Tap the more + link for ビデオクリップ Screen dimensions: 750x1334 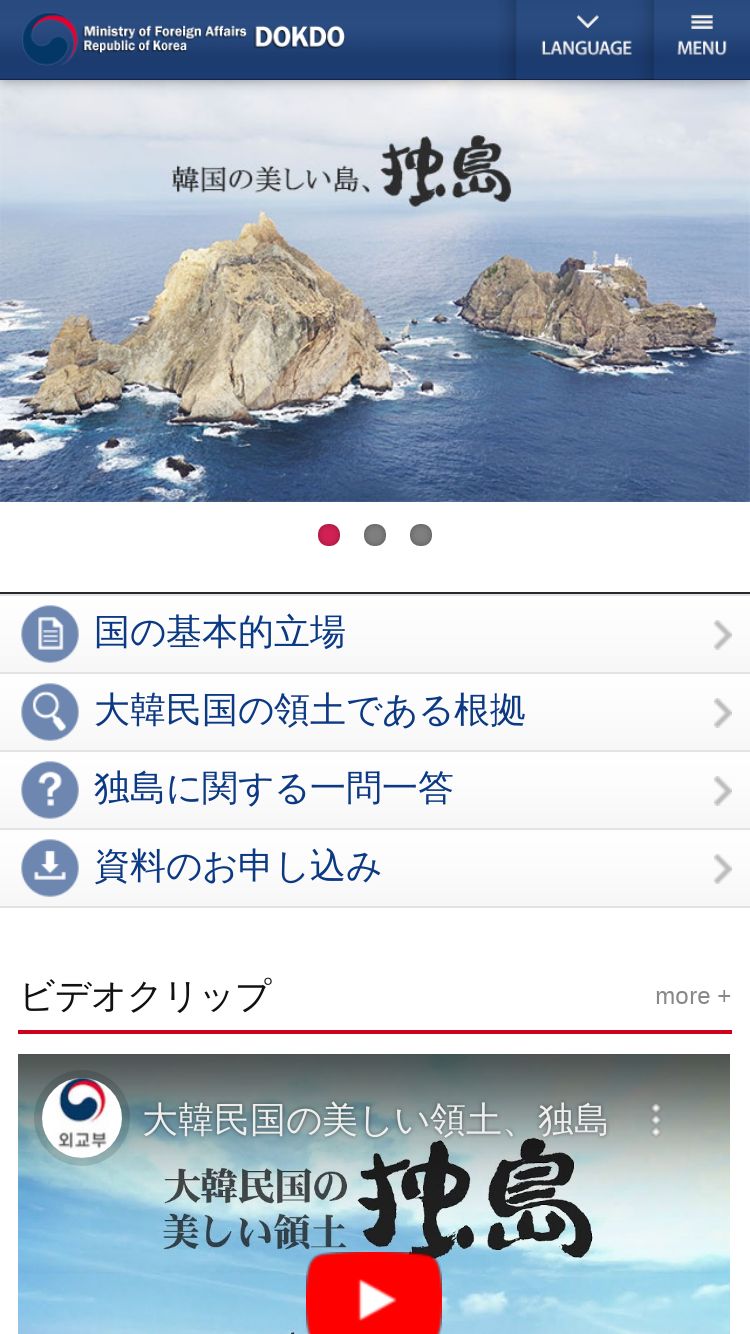(692, 996)
